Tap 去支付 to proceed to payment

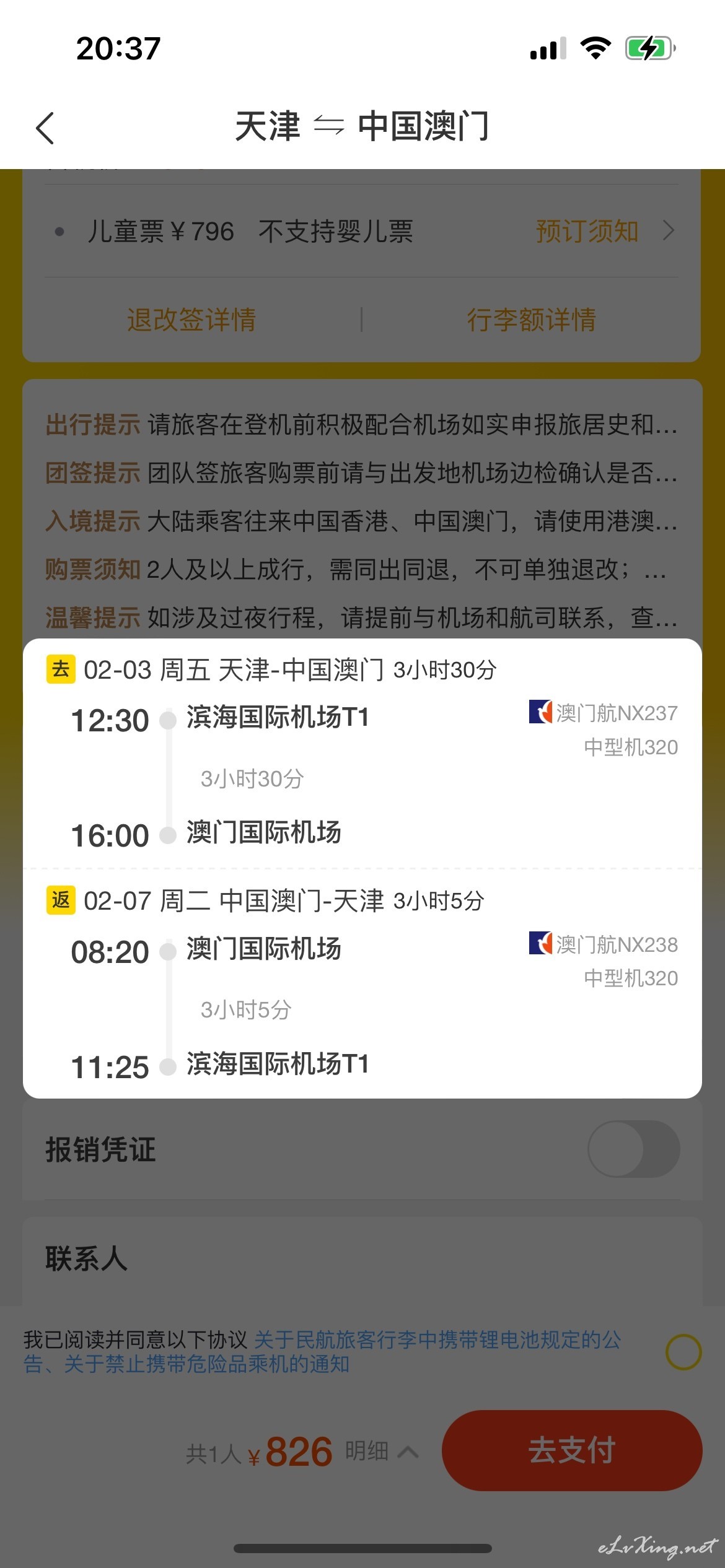[572, 1450]
